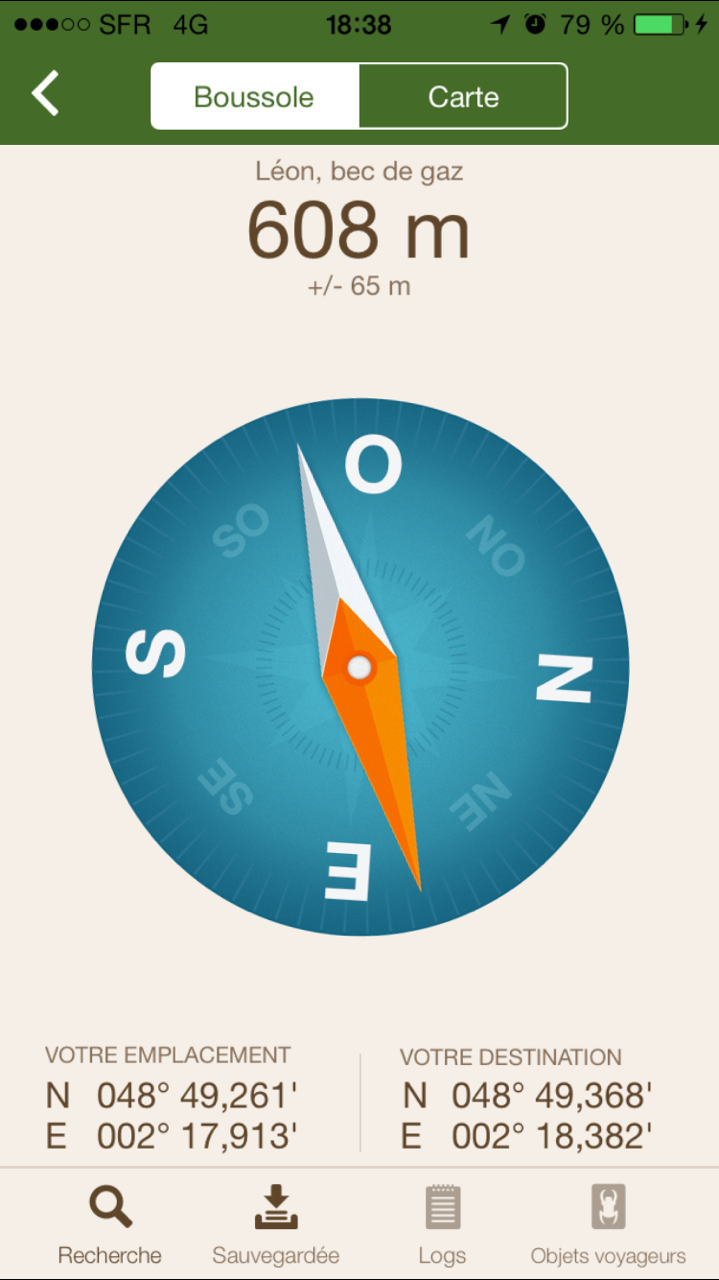Open the Objets voyageurs tab
Screen dimensions: 719x1280
[x=608, y=1224]
